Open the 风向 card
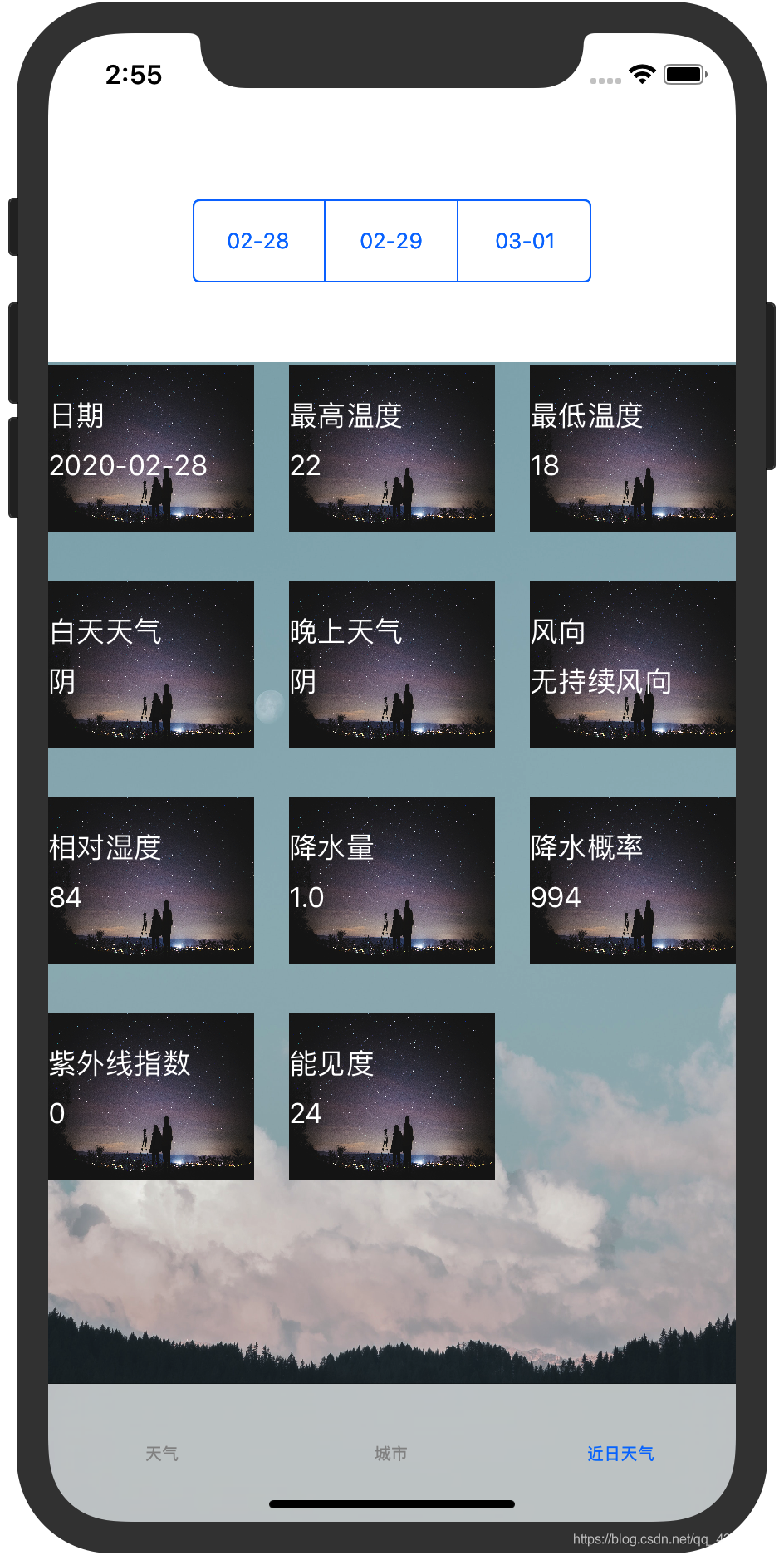This screenshot has height=1555, width=784. (633, 665)
